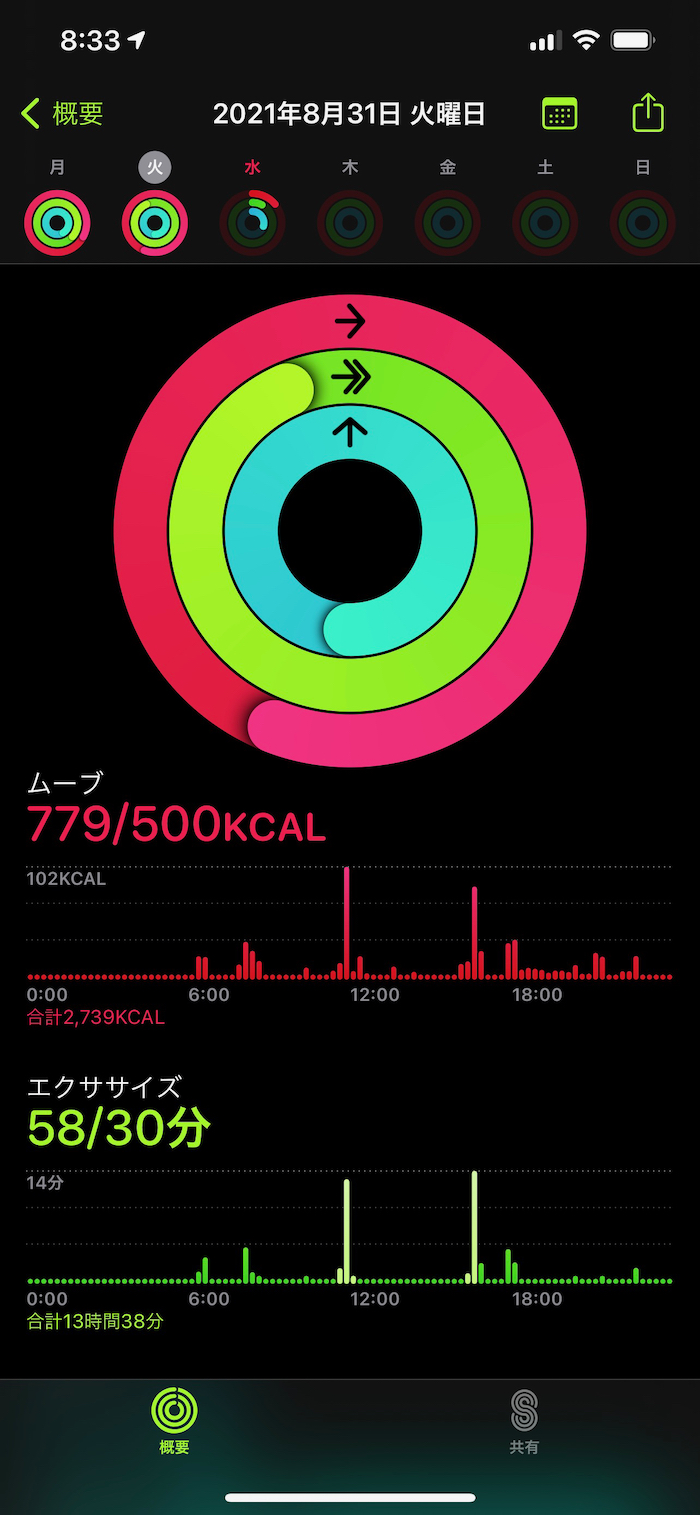Select Saturday (土) activity rings

tap(545, 222)
